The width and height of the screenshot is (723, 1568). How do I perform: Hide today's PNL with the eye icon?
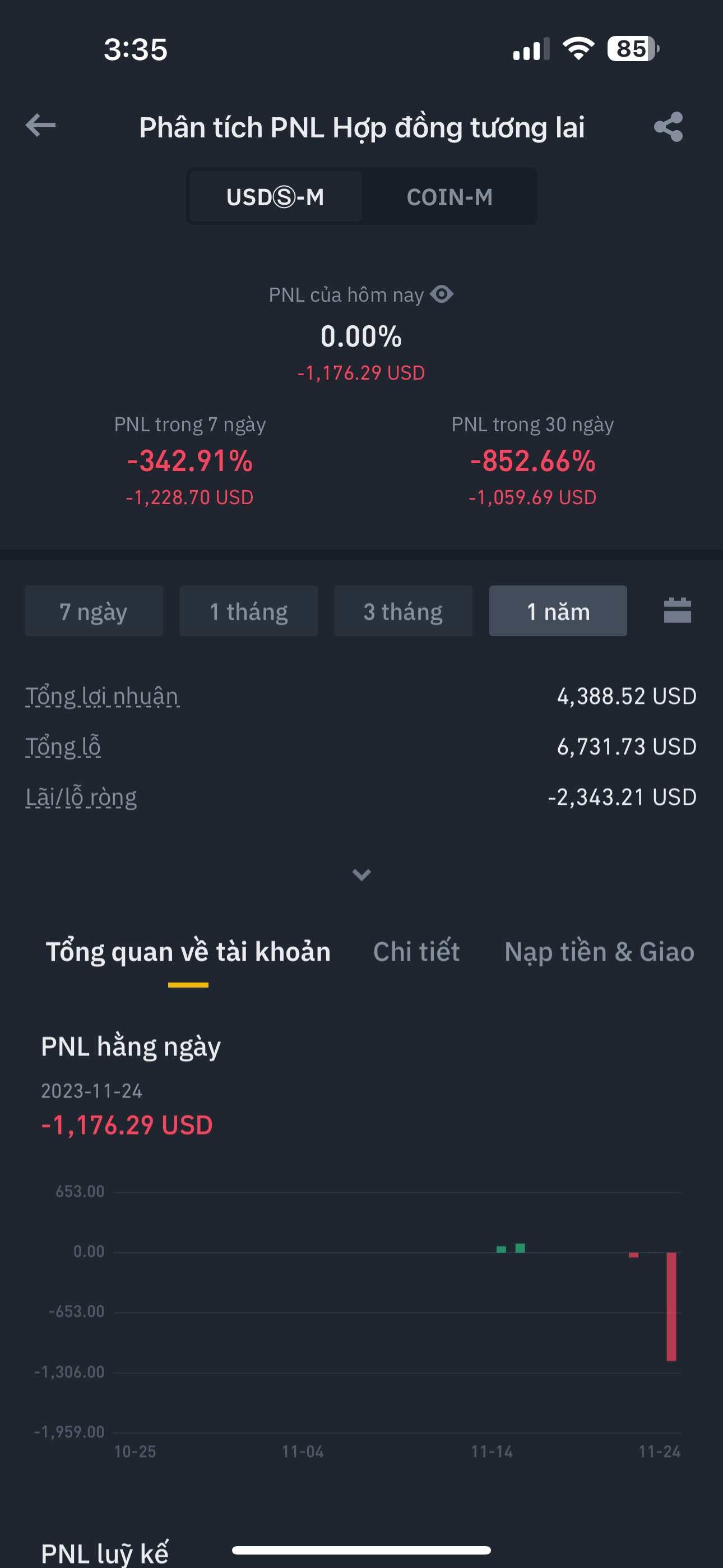point(442,294)
